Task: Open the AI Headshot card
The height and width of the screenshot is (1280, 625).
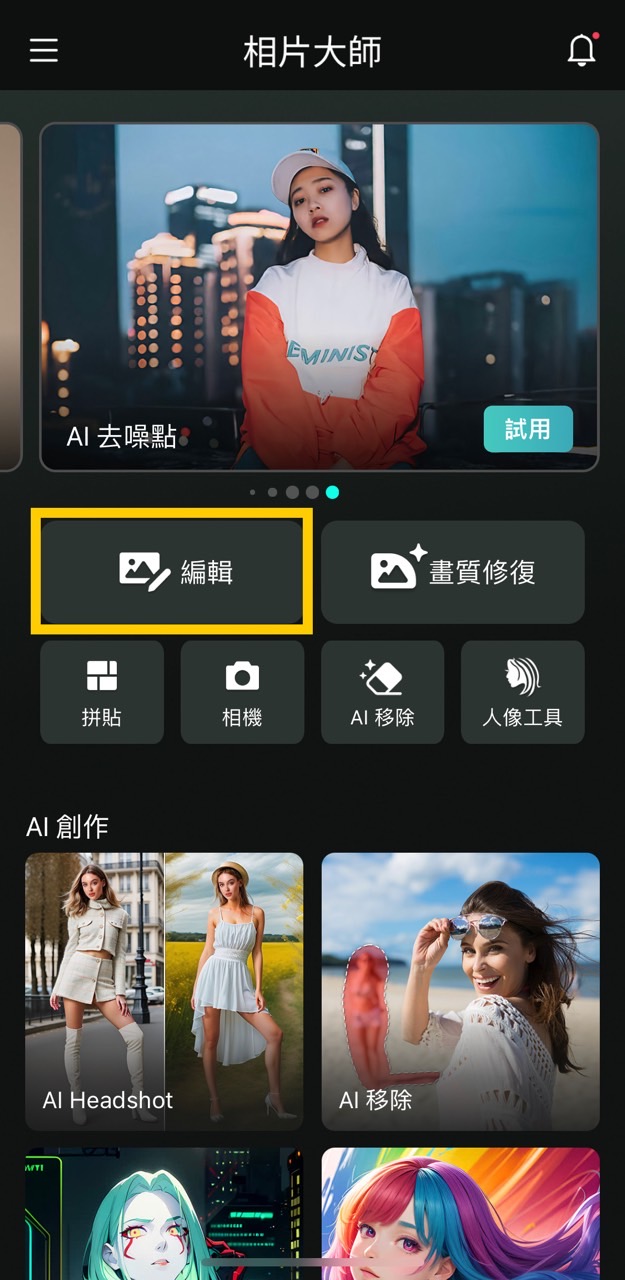Action: 164,990
